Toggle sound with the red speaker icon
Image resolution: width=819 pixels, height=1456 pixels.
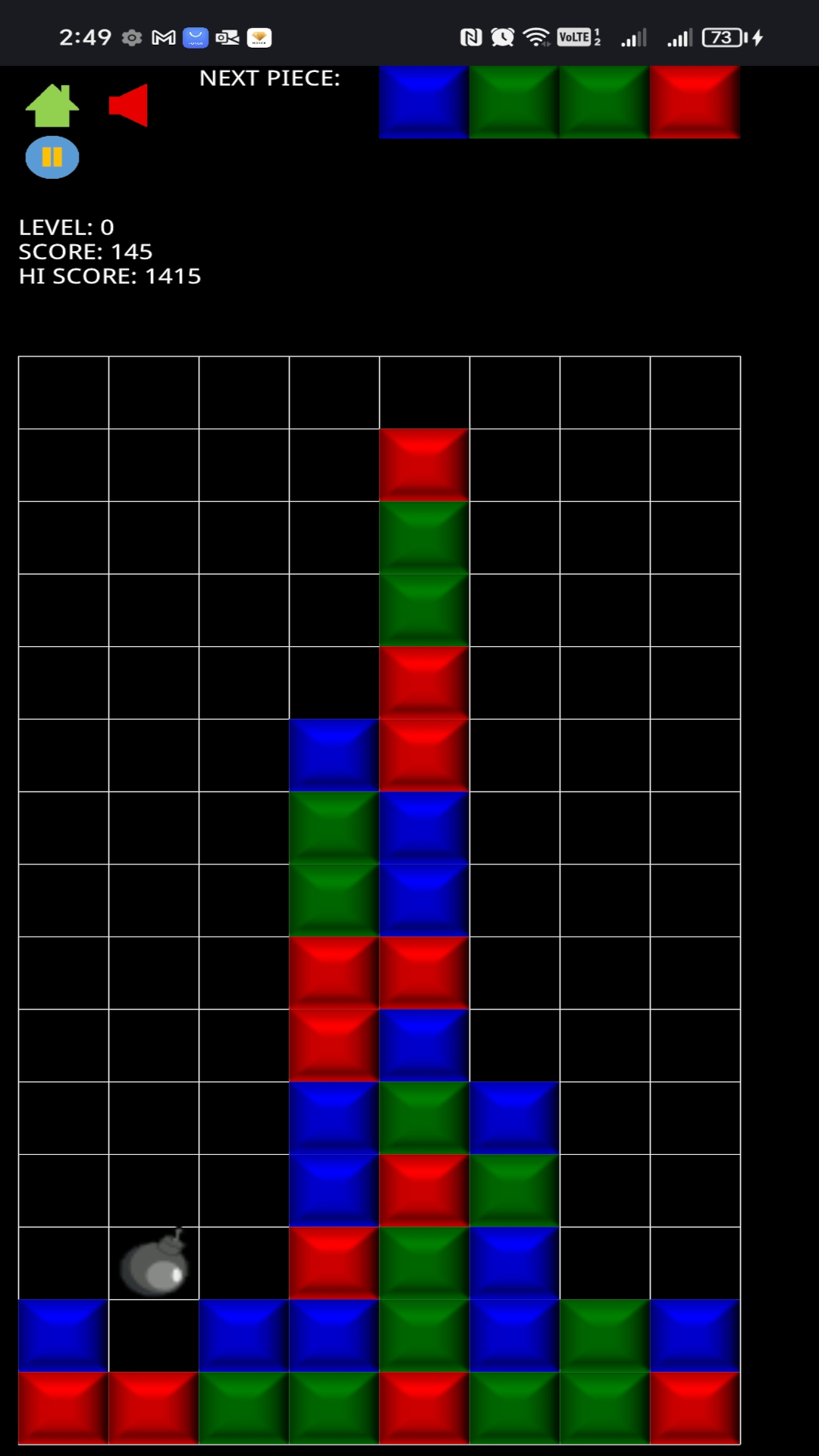pos(128,105)
